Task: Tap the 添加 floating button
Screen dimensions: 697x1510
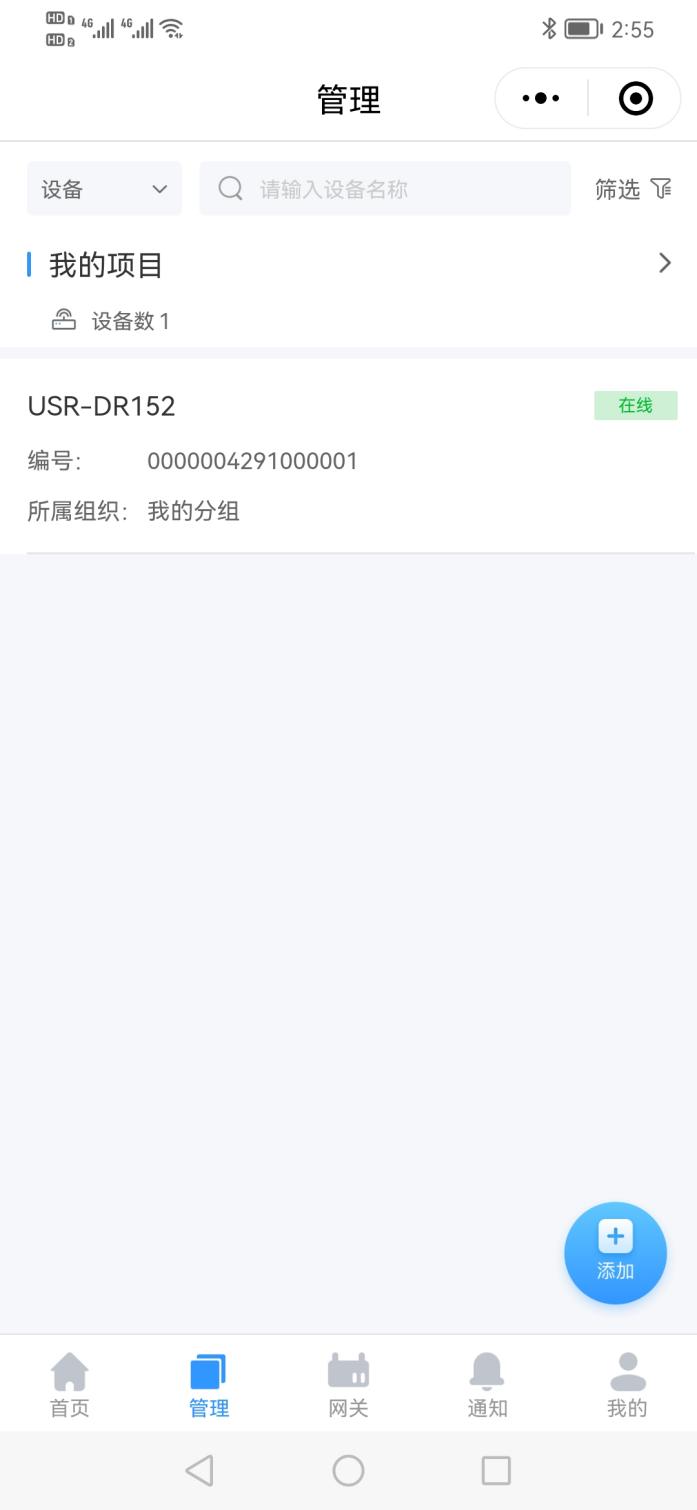Action: click(x=615, y=1252)
